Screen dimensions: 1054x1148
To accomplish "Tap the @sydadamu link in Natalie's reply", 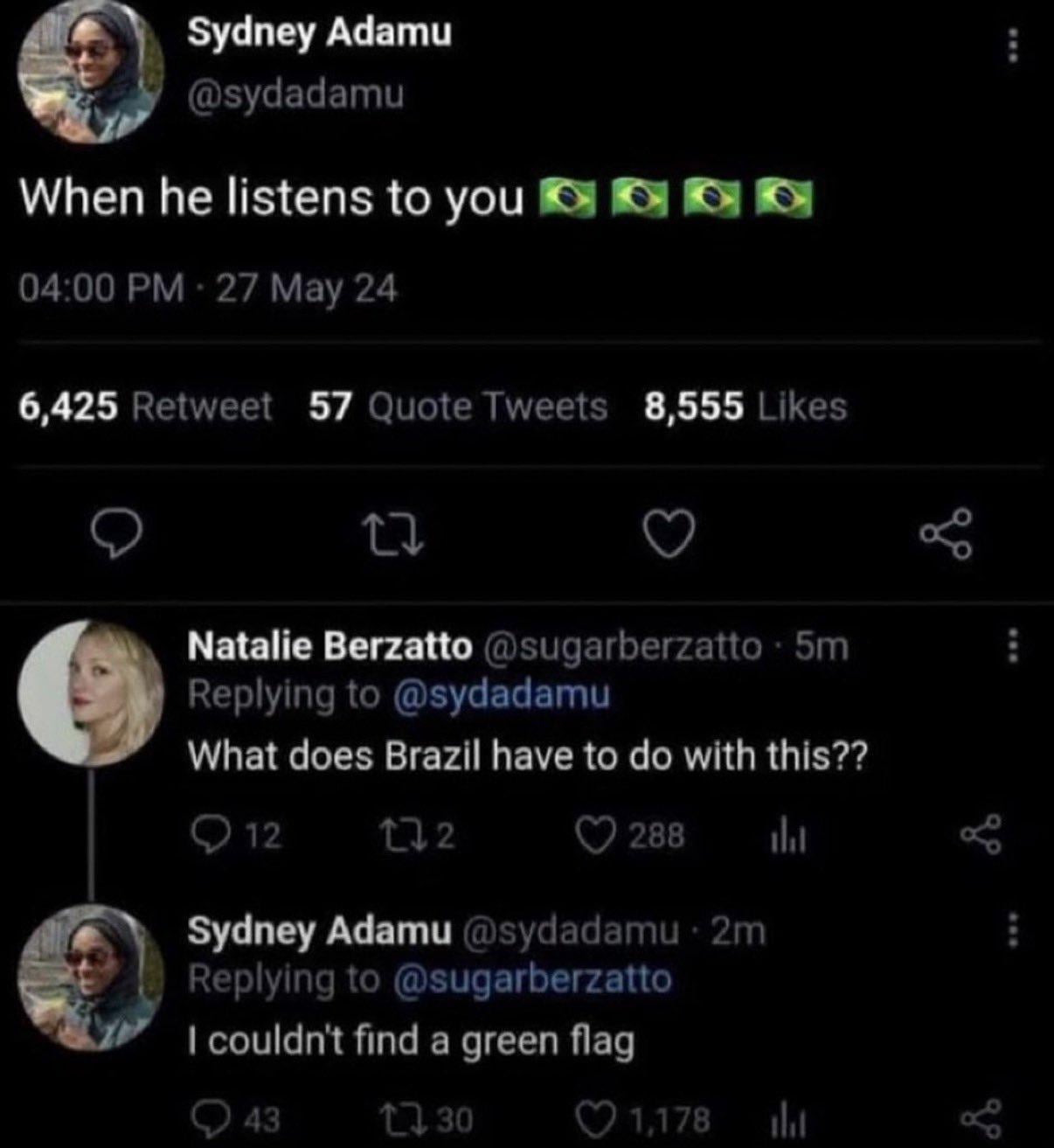I will pyautogui.click(x=502, y=695).
